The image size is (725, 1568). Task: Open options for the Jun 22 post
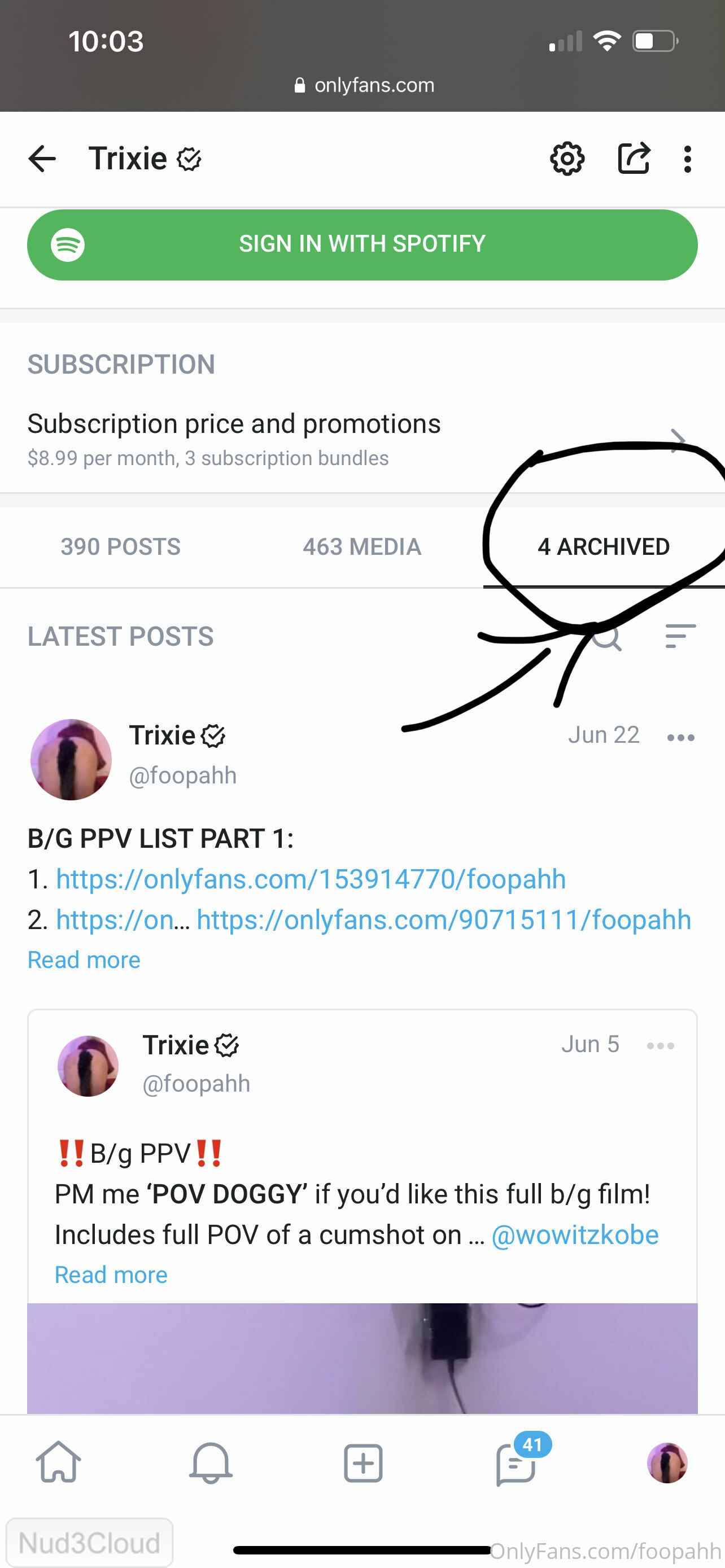tap(680, 738)
